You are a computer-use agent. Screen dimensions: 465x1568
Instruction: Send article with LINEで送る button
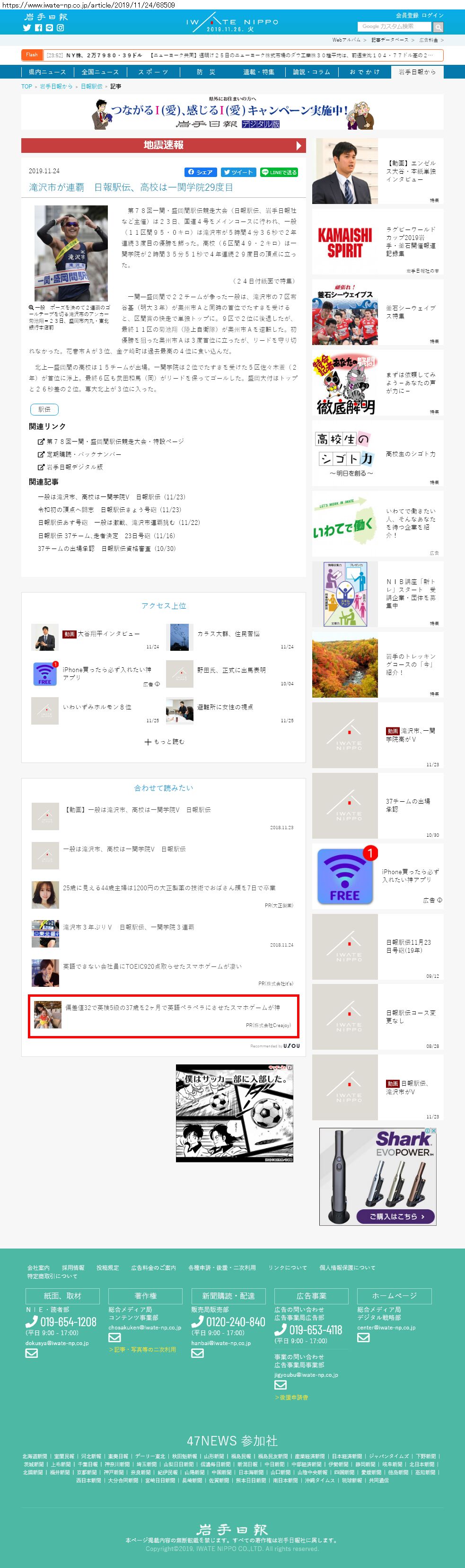tap(280, 172)
